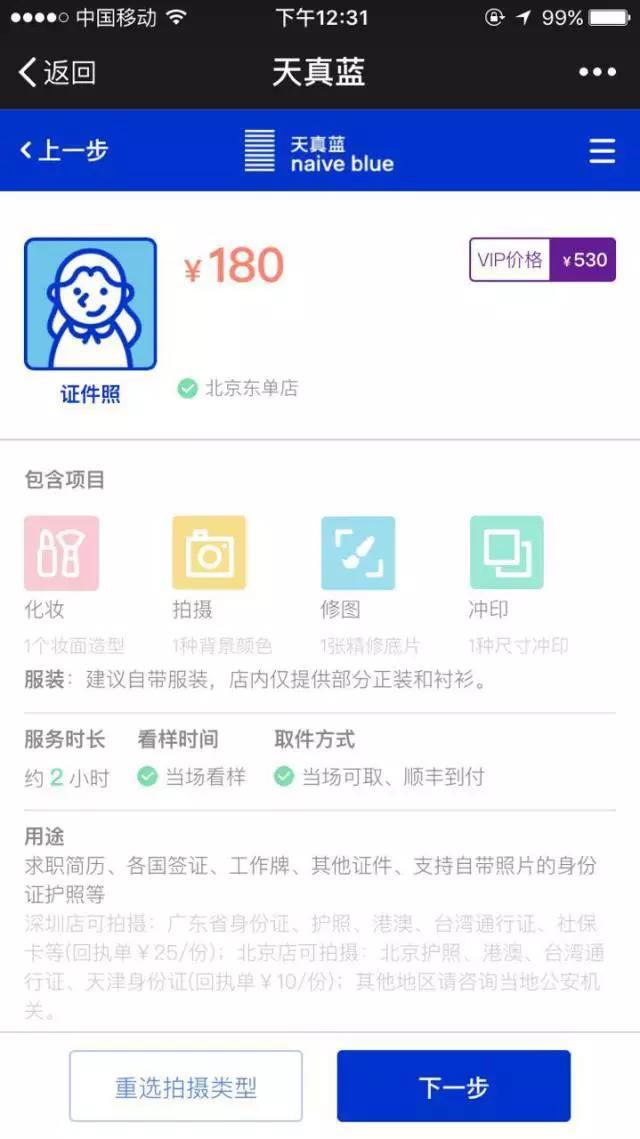Choose 重选拍摄类型 to reselect type
The height and width of the screenshot is (1139, 640).
pyautogui.click(x=185, y=1086)
